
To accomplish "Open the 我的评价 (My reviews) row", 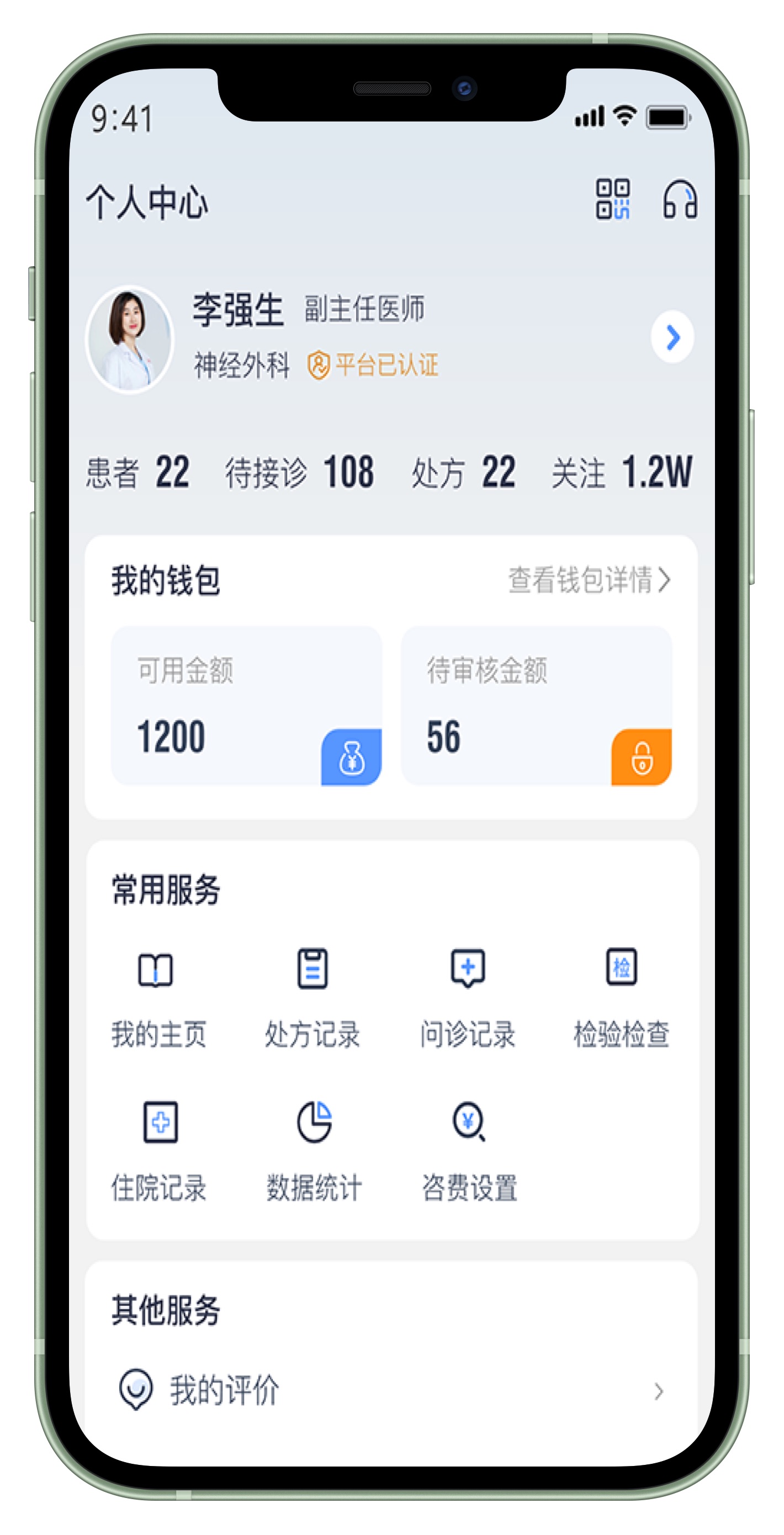I will (x=391, y=1390).
